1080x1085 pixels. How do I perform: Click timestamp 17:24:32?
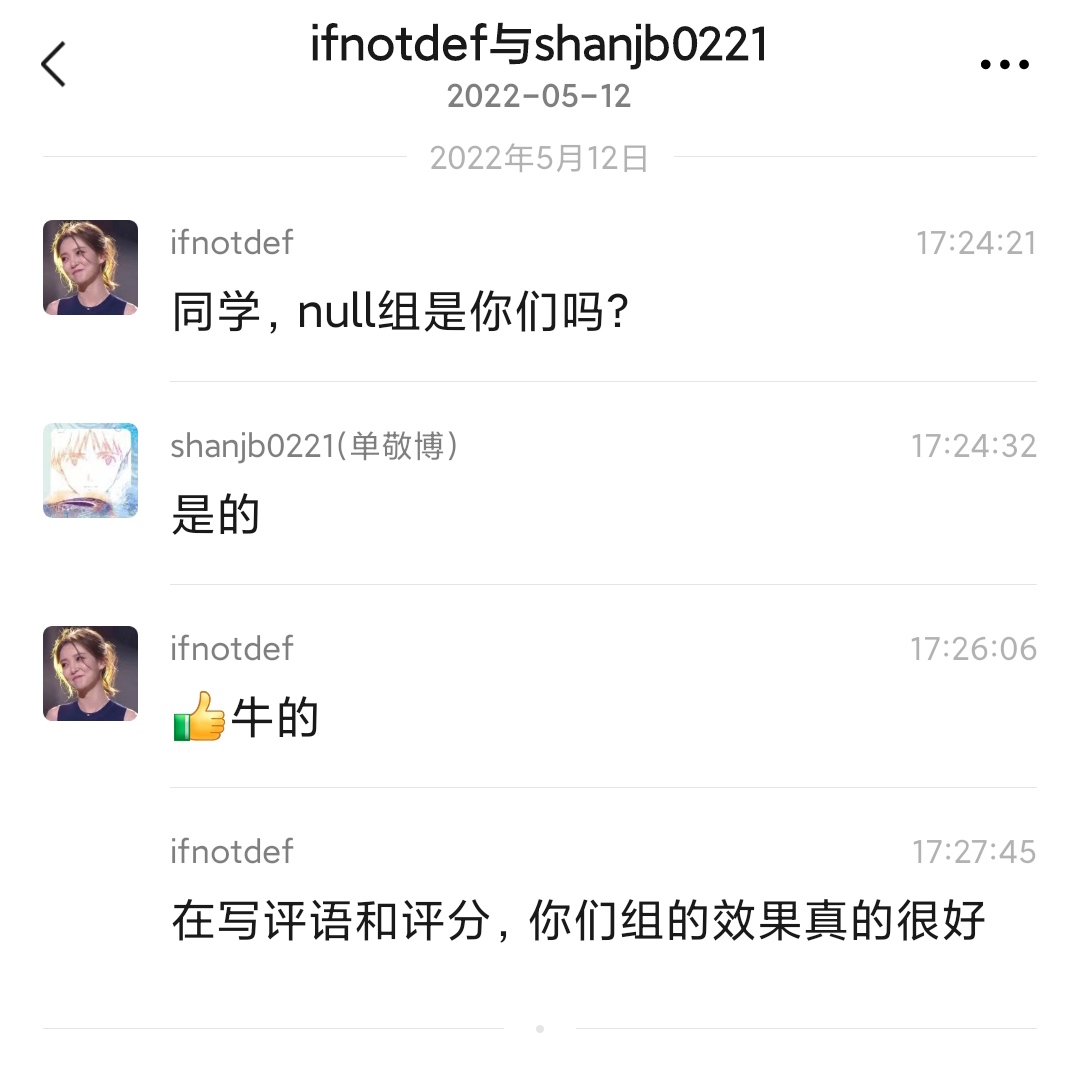click(x=973, y=447)
